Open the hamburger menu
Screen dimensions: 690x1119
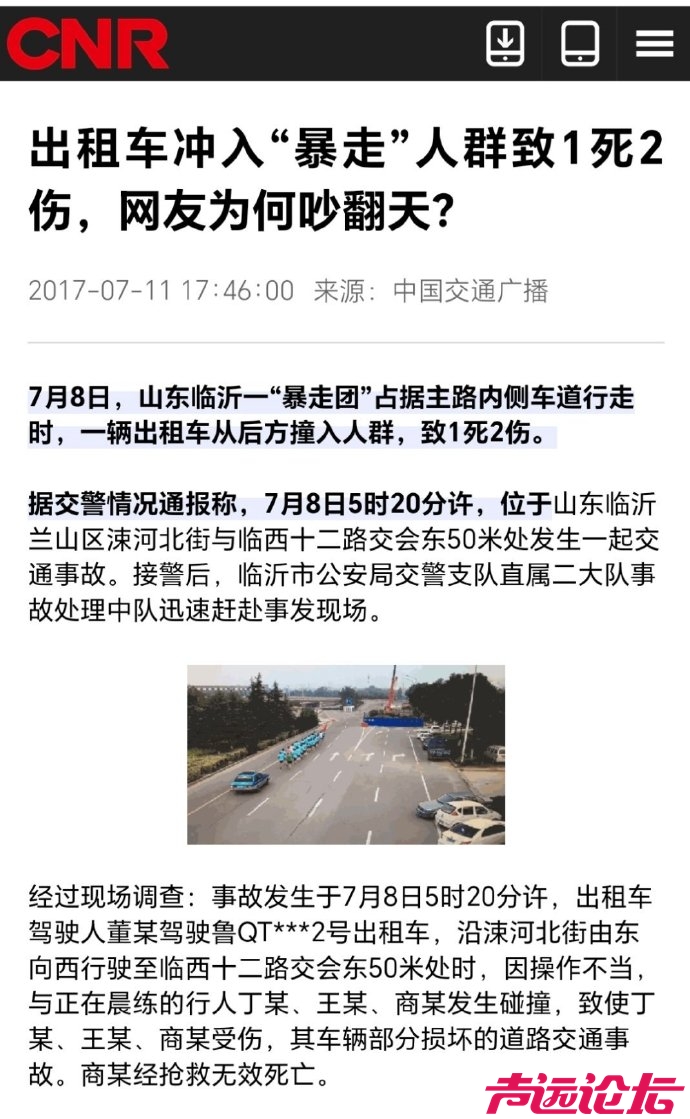click(x=654, y=43)
